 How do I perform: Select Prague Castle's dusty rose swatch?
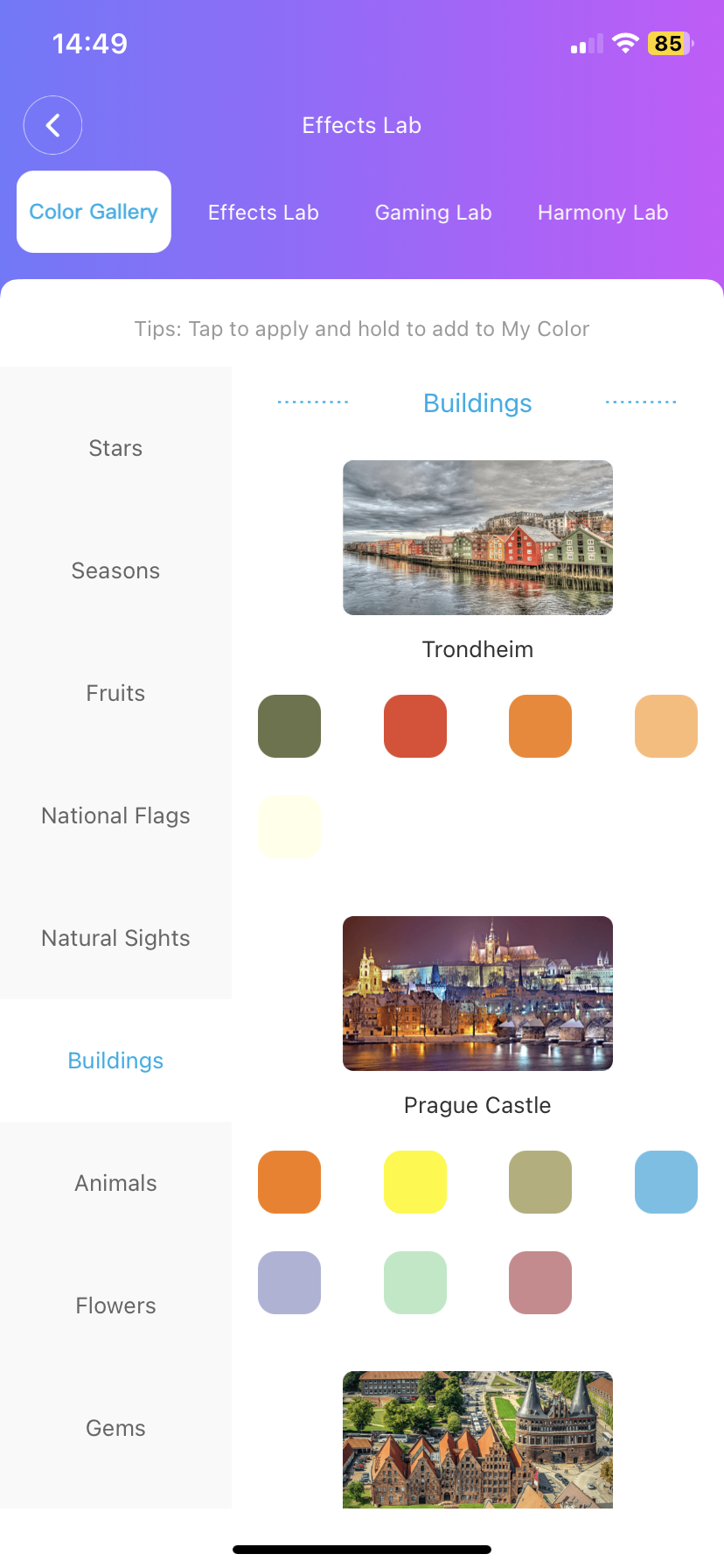tap(540, 1283)
